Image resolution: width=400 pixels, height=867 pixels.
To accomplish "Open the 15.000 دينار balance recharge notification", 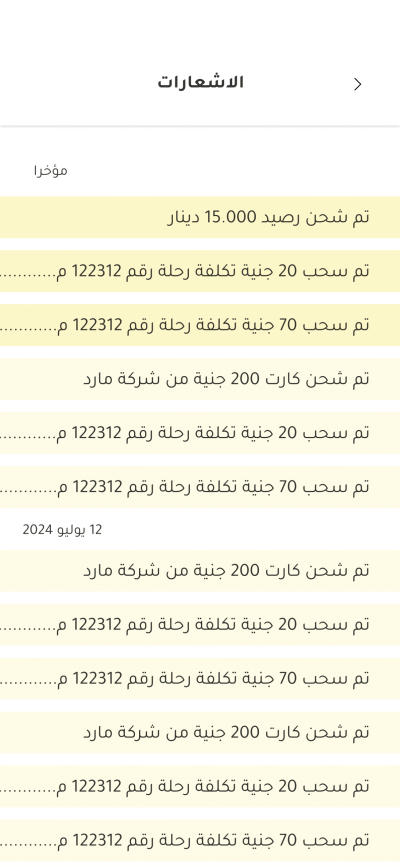I will [200, 217].
